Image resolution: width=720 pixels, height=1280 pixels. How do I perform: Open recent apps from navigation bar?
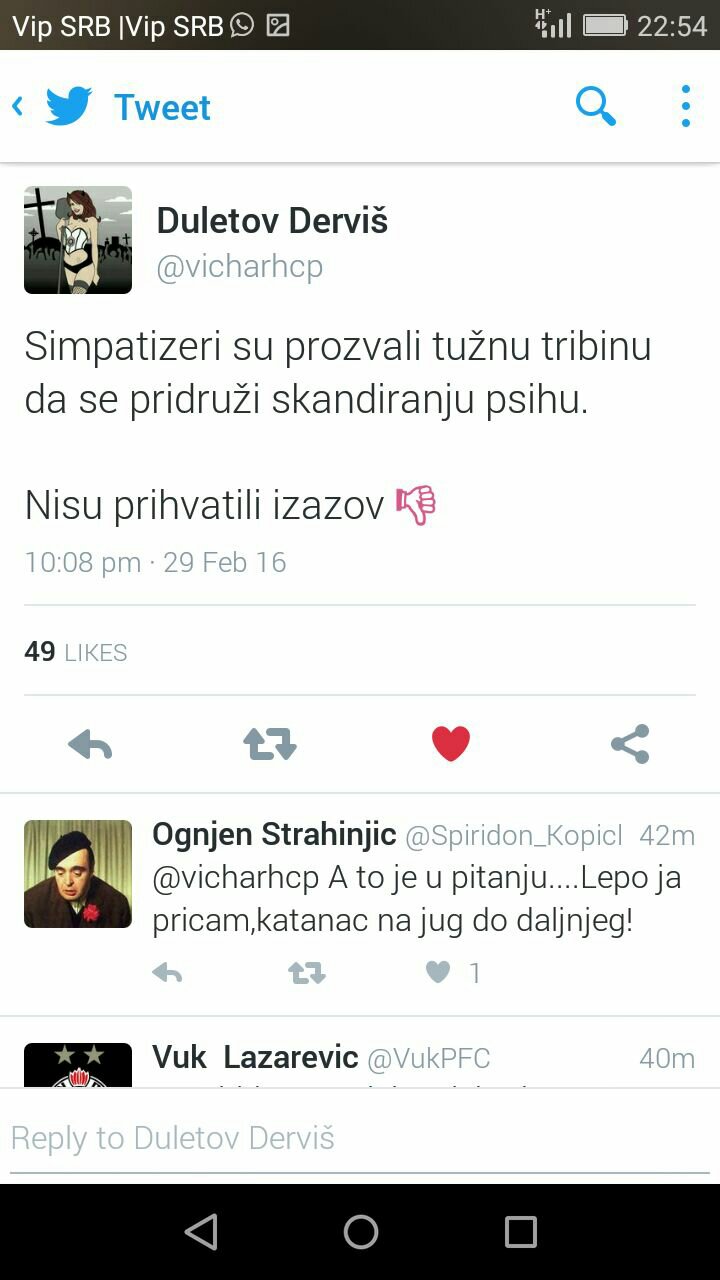[520, 1232]
